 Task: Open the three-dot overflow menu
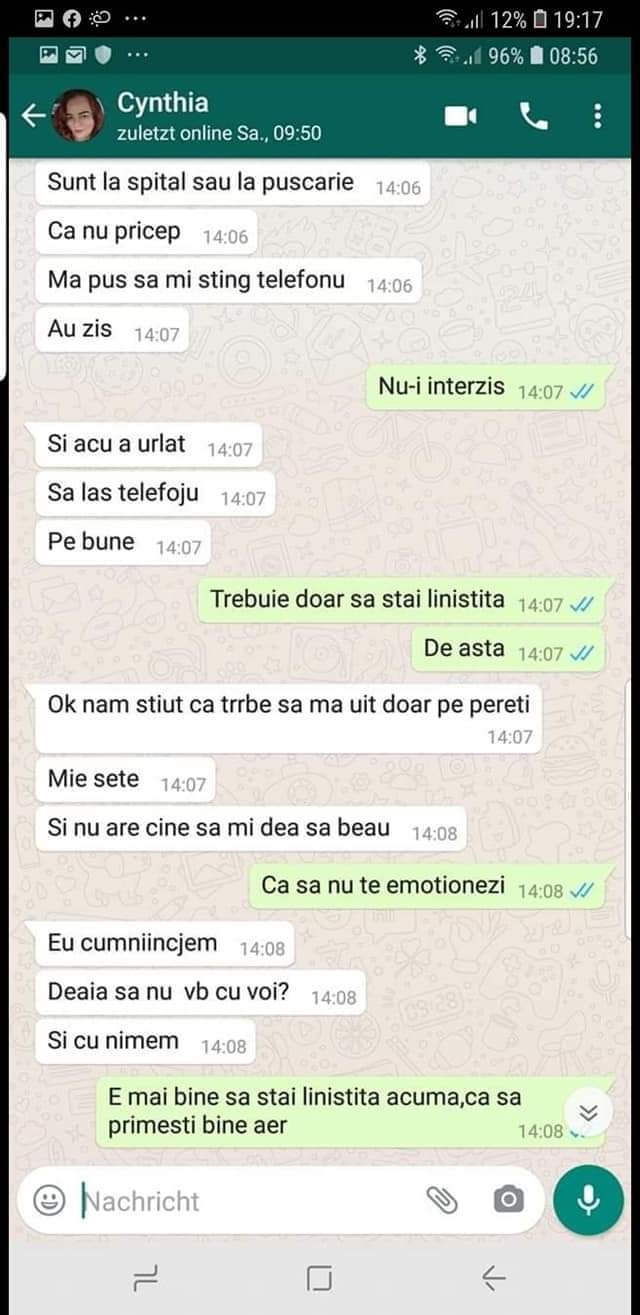[x=597, y=117]
